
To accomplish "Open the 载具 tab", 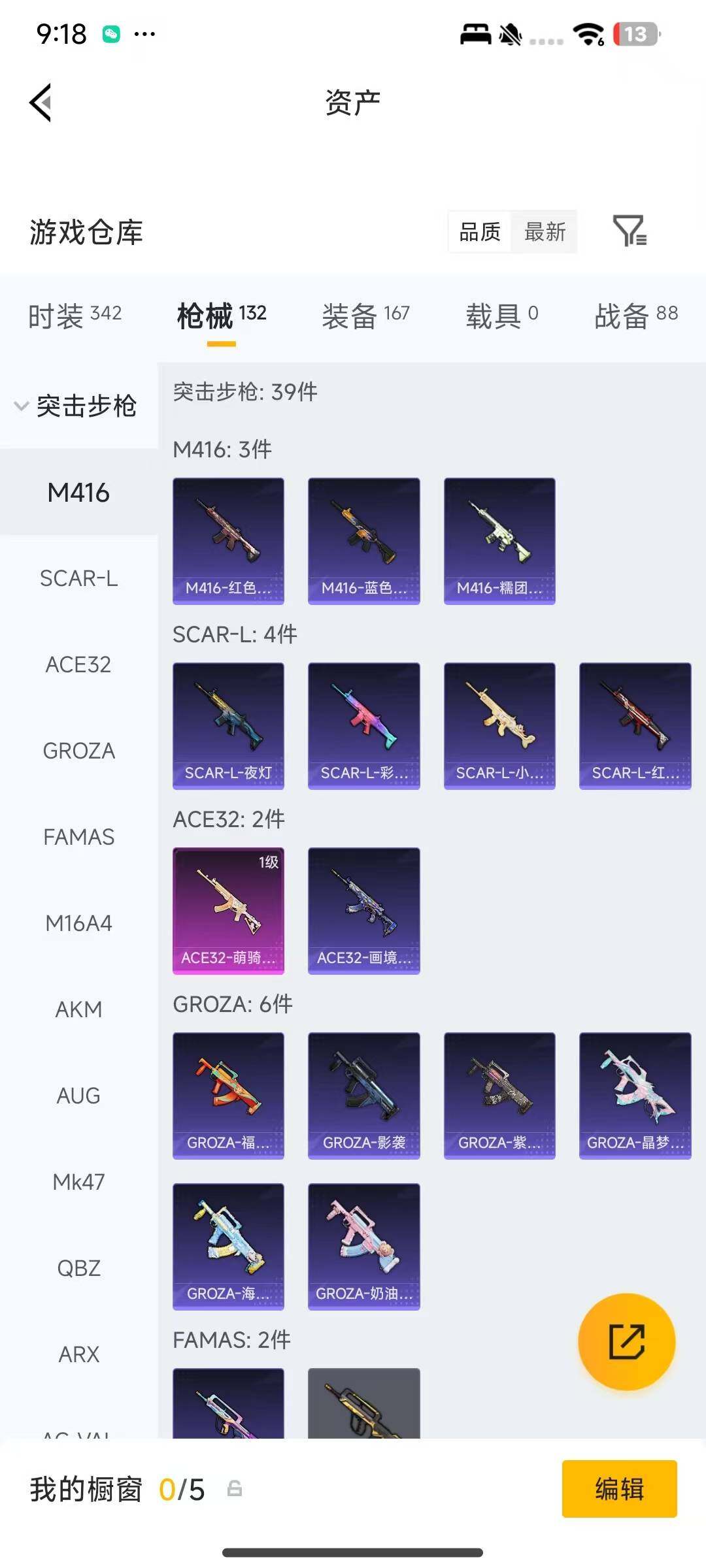I will 501,316.
